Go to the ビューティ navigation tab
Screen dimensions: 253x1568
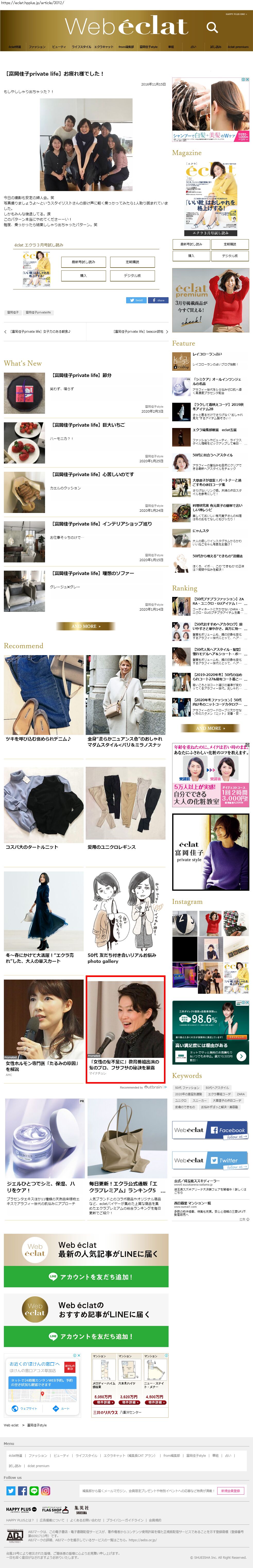59,47
